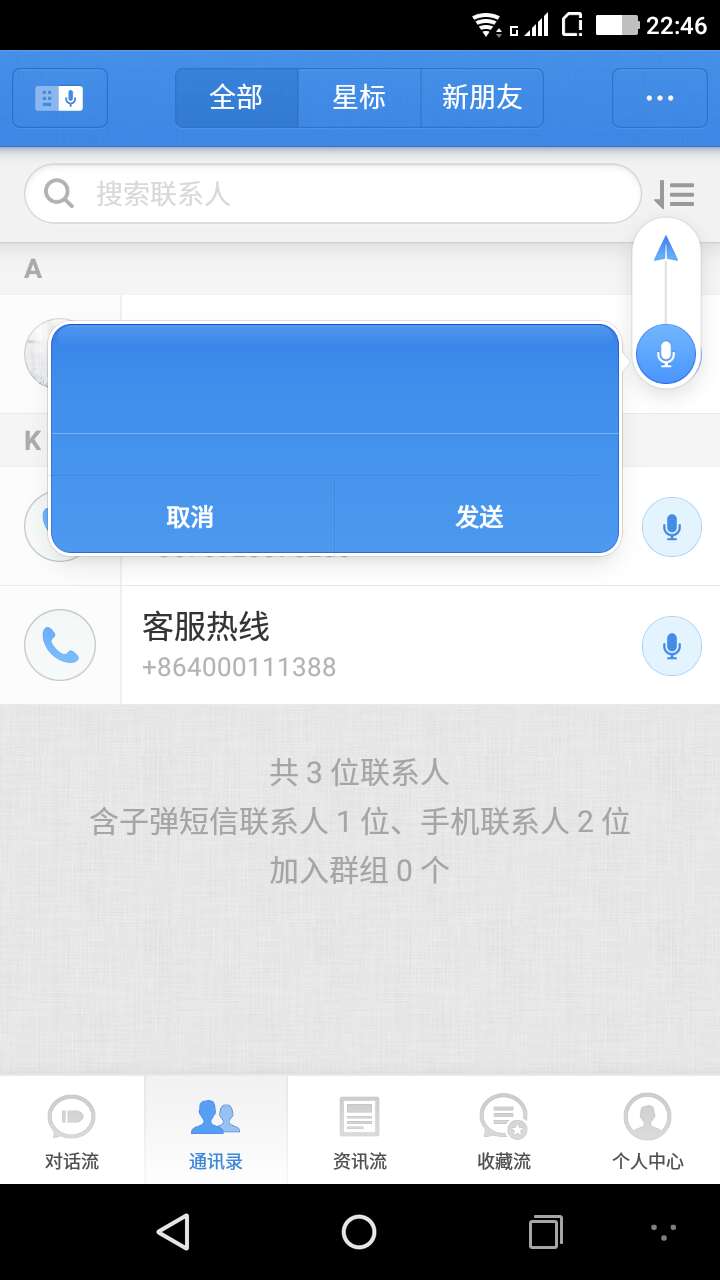
Task: Tap the letter A section header
Action: click(x=33, y=269)
